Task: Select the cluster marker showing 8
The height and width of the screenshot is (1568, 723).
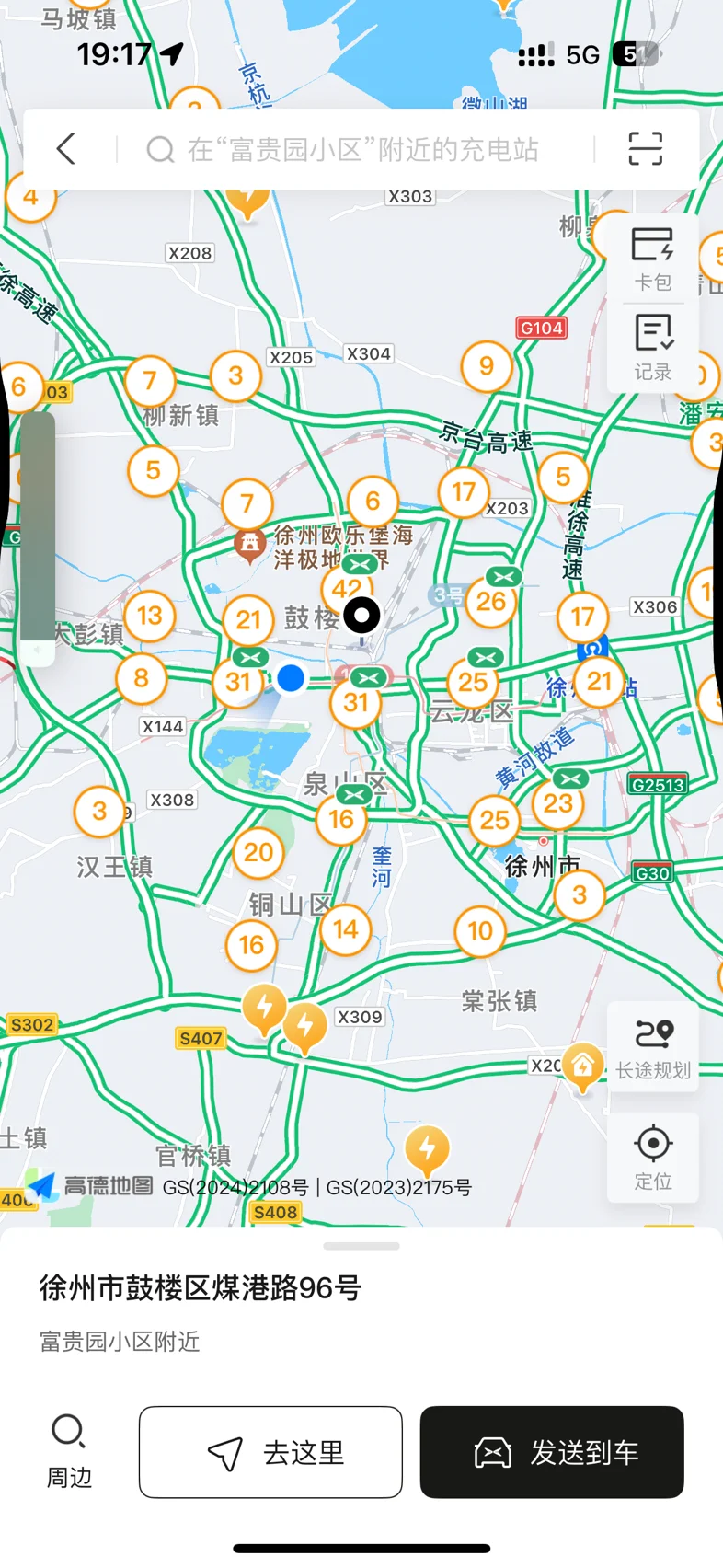Action: pos(141,678)
